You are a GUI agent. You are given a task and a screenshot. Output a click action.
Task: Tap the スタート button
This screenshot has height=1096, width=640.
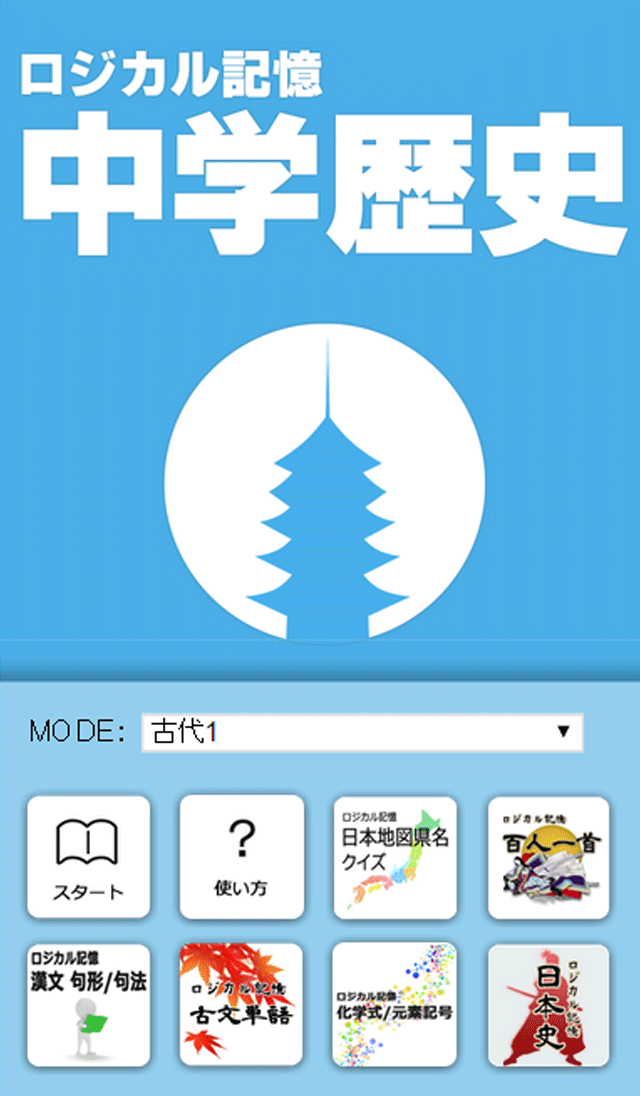tap(88, 857)
